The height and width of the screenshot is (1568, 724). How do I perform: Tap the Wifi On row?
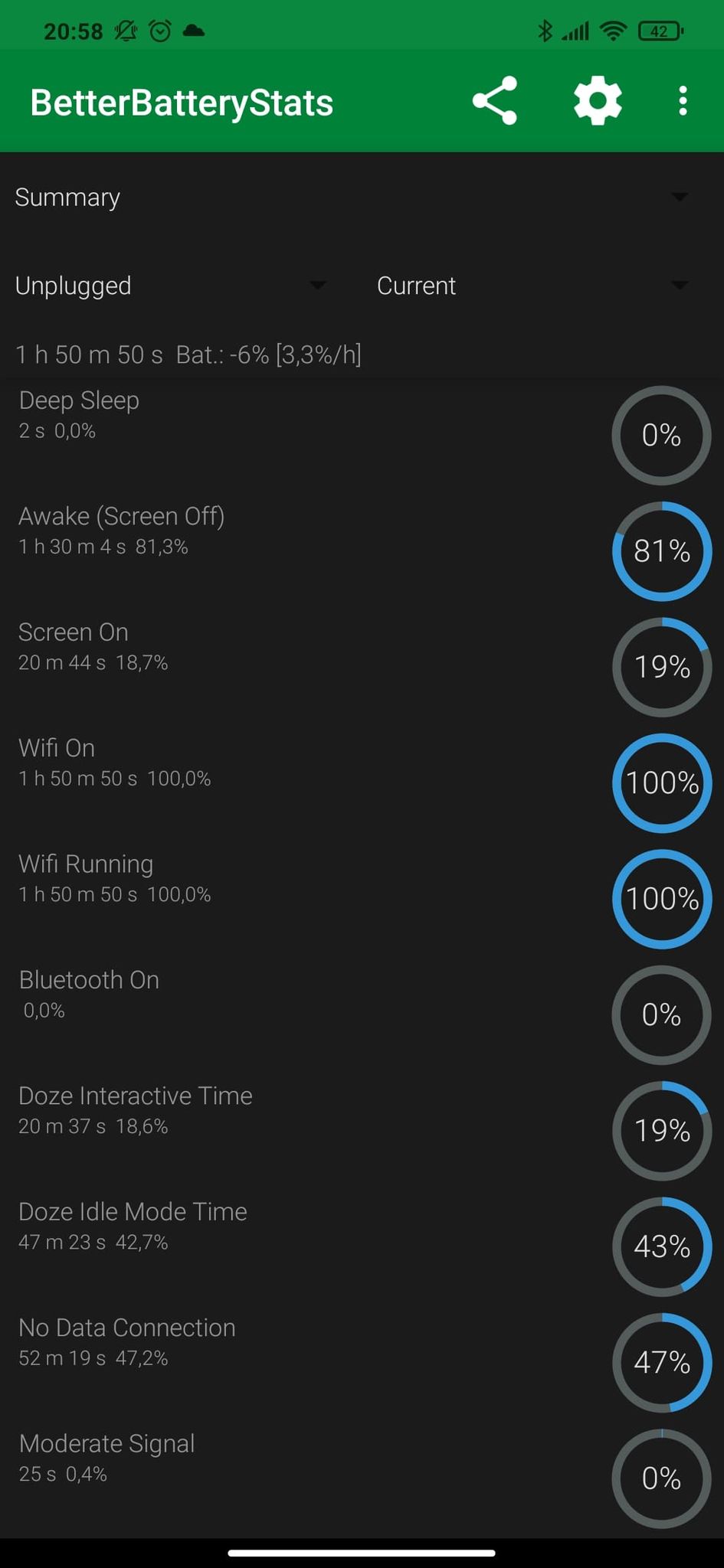(362, 782)
